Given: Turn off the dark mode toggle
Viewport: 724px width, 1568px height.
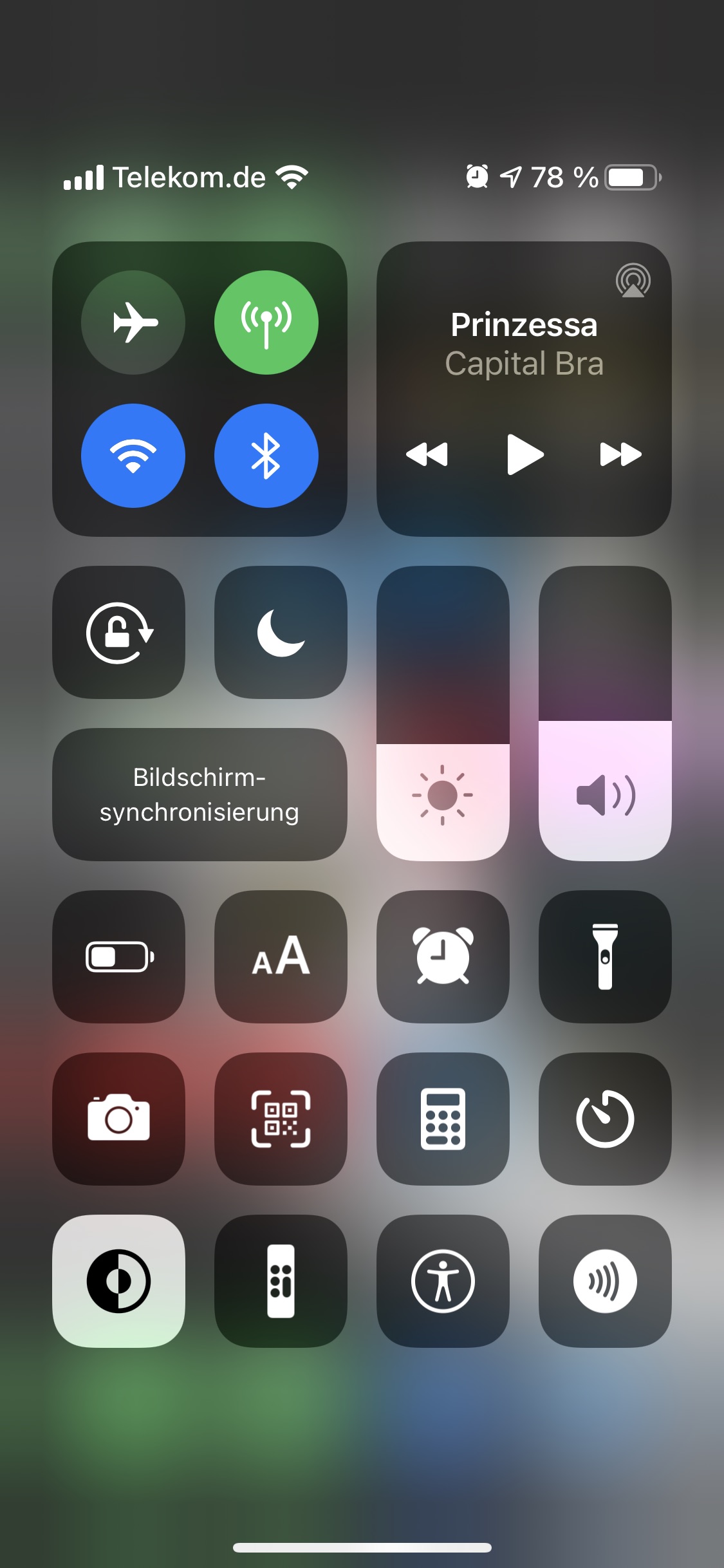Looking at the screenshot, I should click(119, 1281).
